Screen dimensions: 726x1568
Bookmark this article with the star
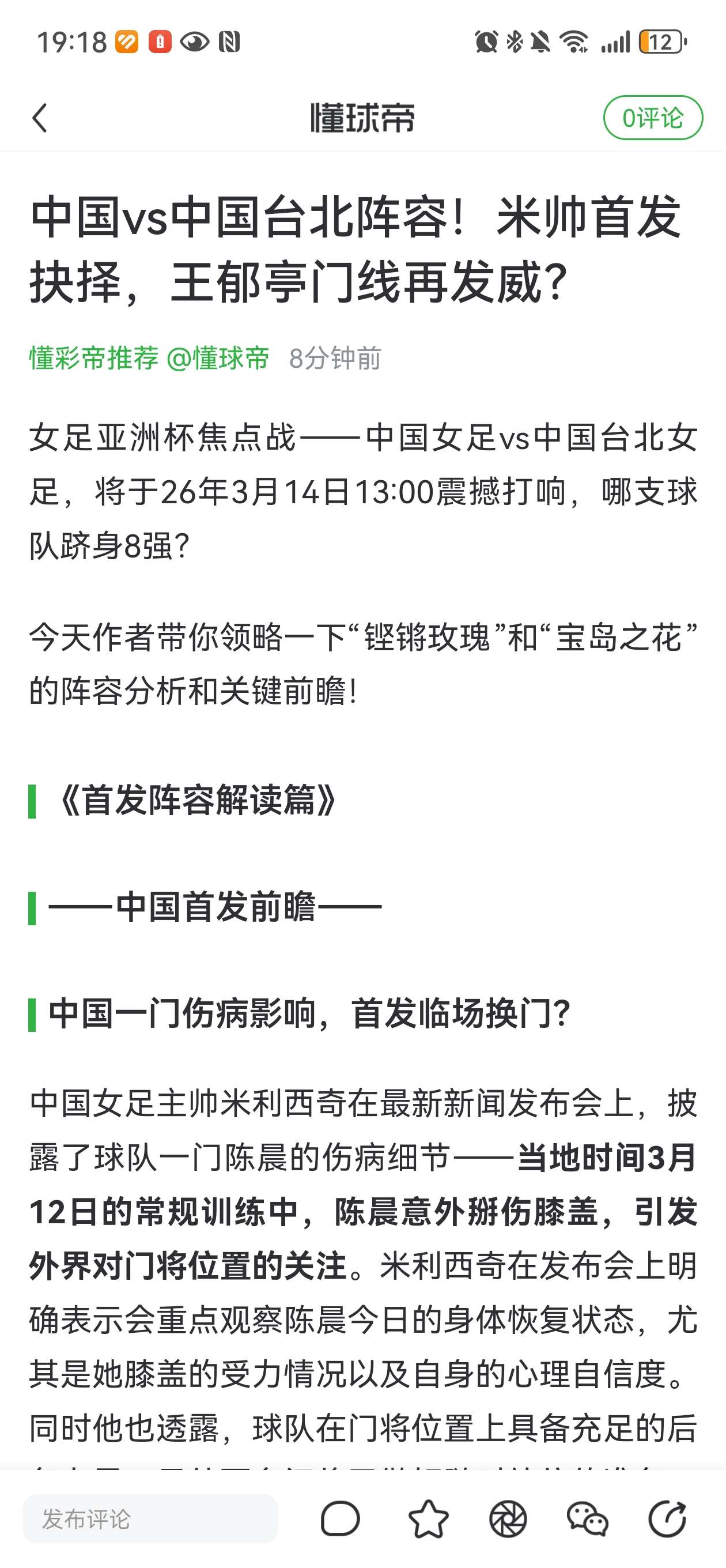pyautogui.click(x=429, y=1520)
